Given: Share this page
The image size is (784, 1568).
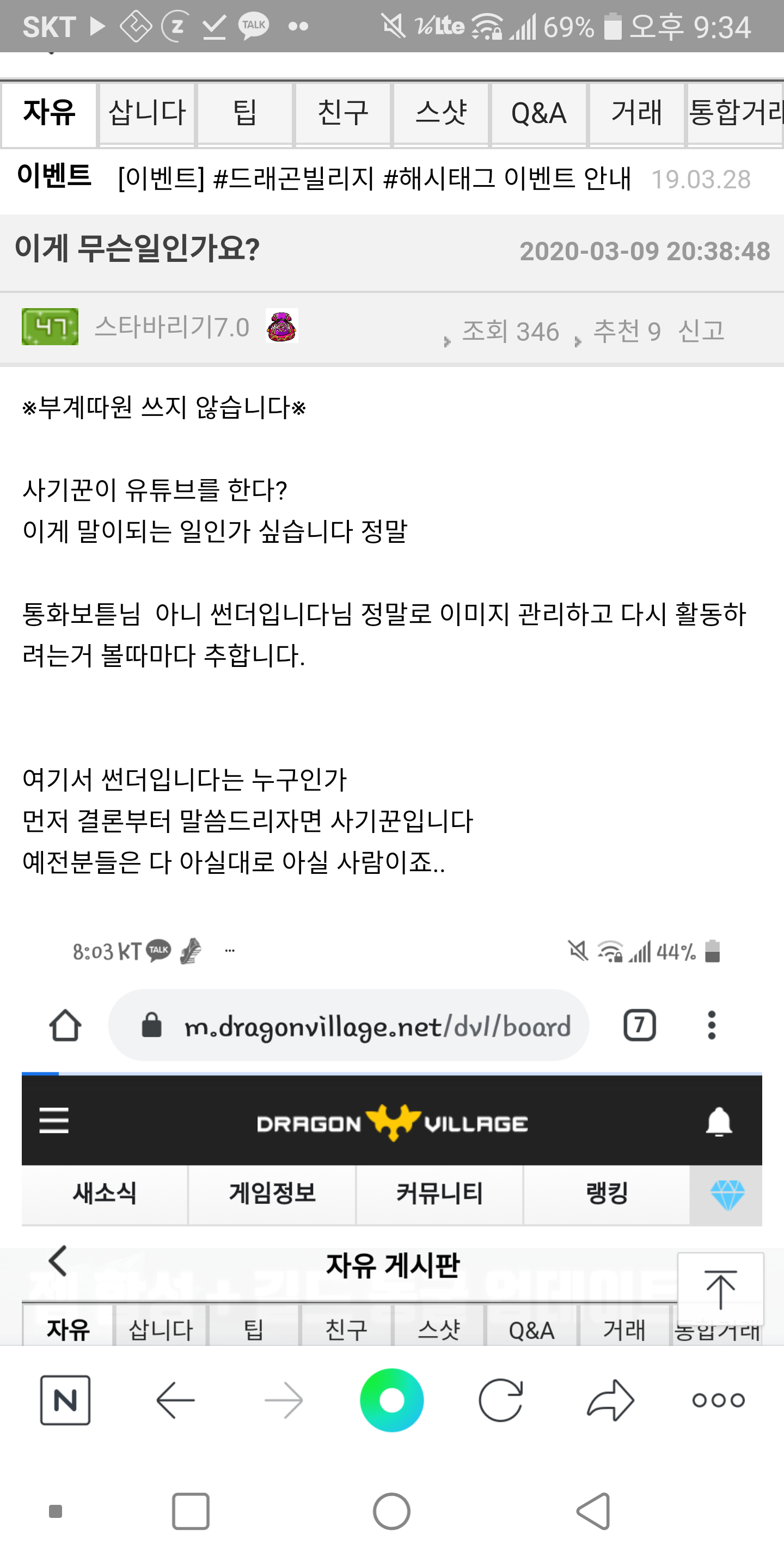Looking at the screenshot, I should 610,1400.
